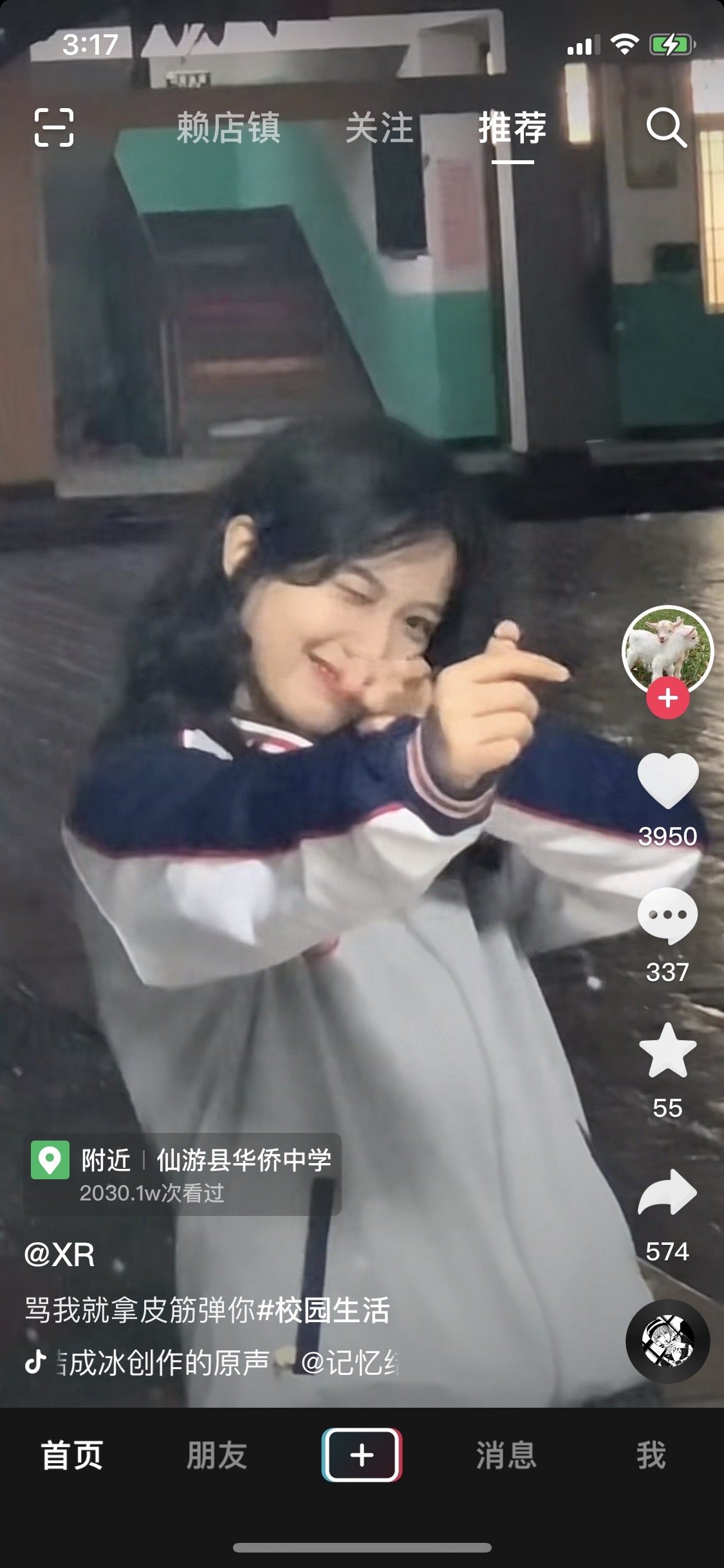Follow creator with red plus button
Viewport: 724px width, 1568px height.
pos(667,698)
